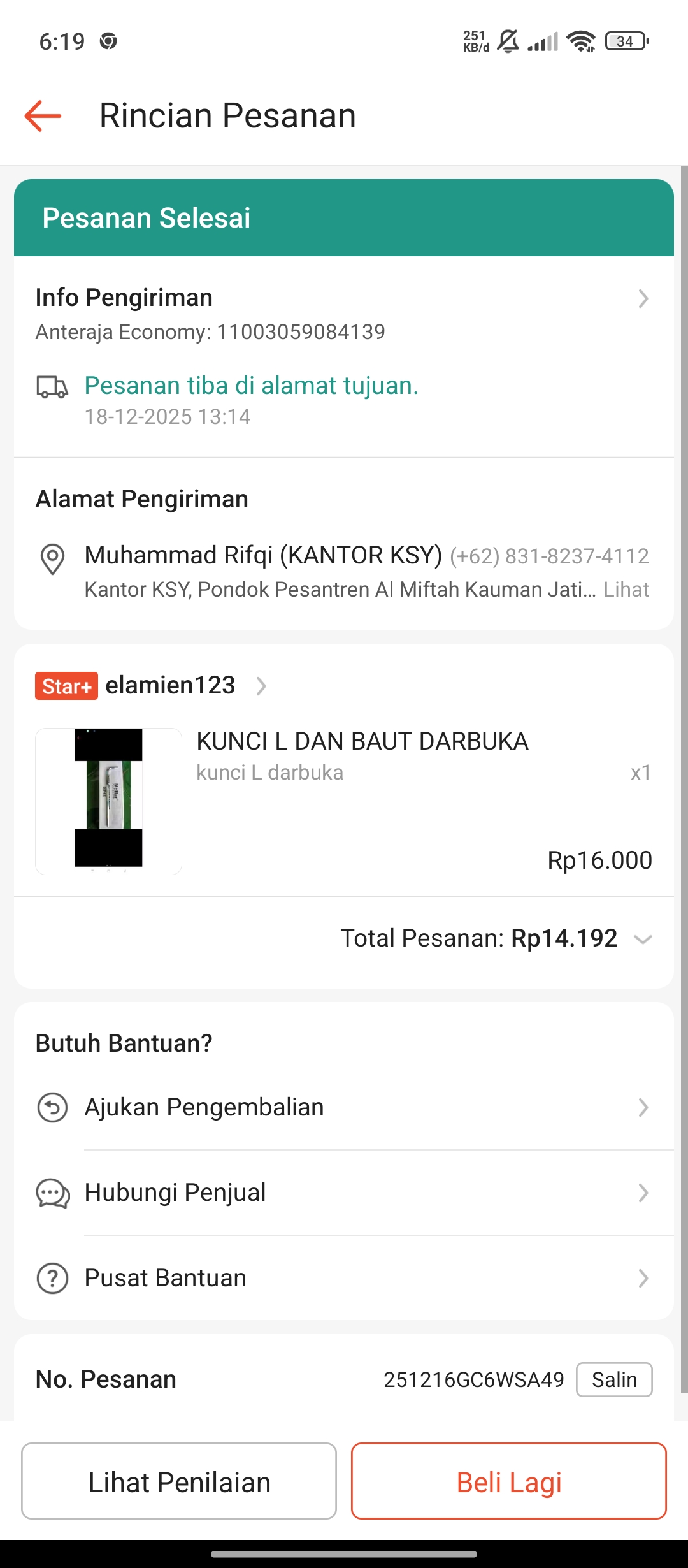The height and width of the screenshot is (1568, 688).
Task: Copy the order number with Salin
Action: click(613, 1380)
